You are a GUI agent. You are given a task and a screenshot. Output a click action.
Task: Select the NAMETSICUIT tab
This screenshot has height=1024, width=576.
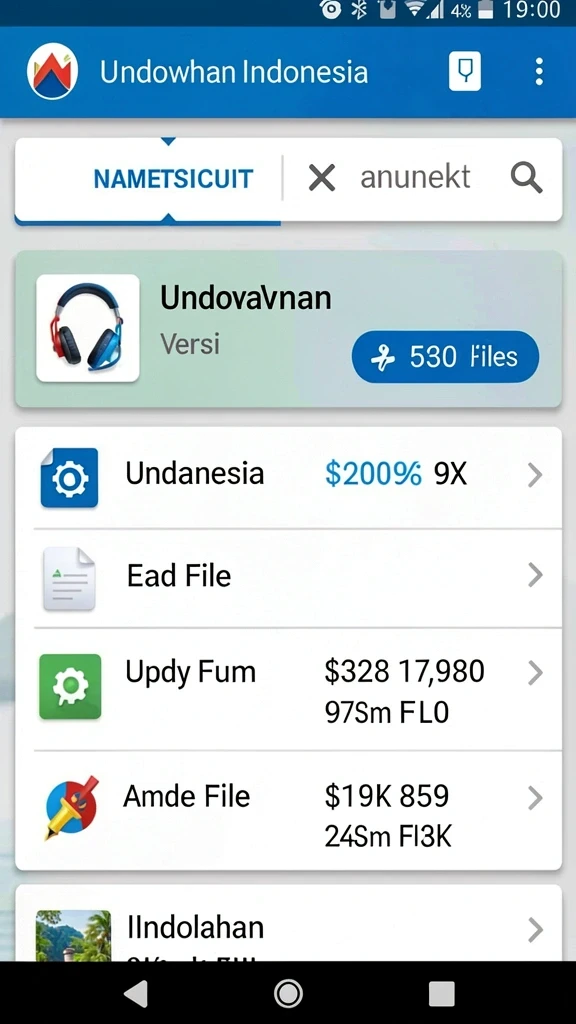pos(173,179)
